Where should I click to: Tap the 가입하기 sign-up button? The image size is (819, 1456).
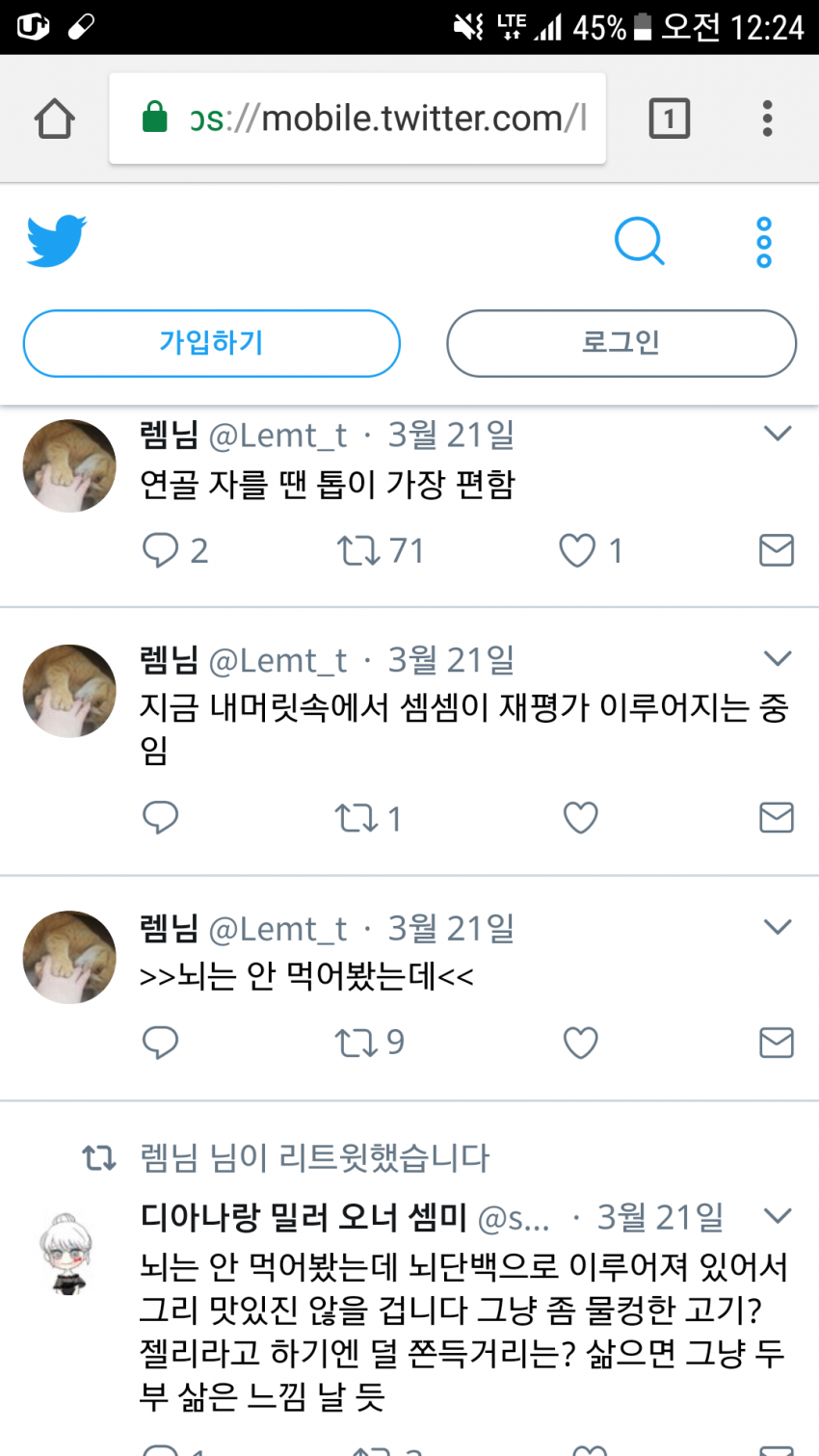[x=211, y=343]
